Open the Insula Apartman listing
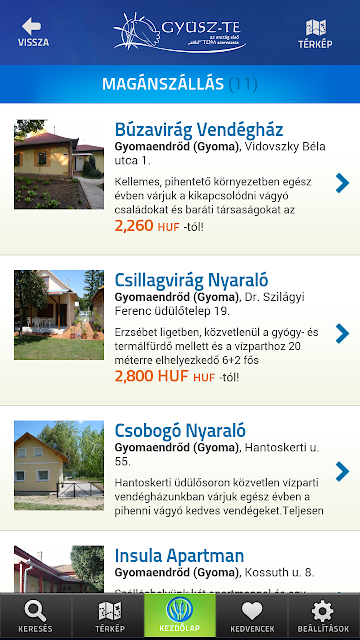Screen dimensions: 360x640 [x=180, y=562]
